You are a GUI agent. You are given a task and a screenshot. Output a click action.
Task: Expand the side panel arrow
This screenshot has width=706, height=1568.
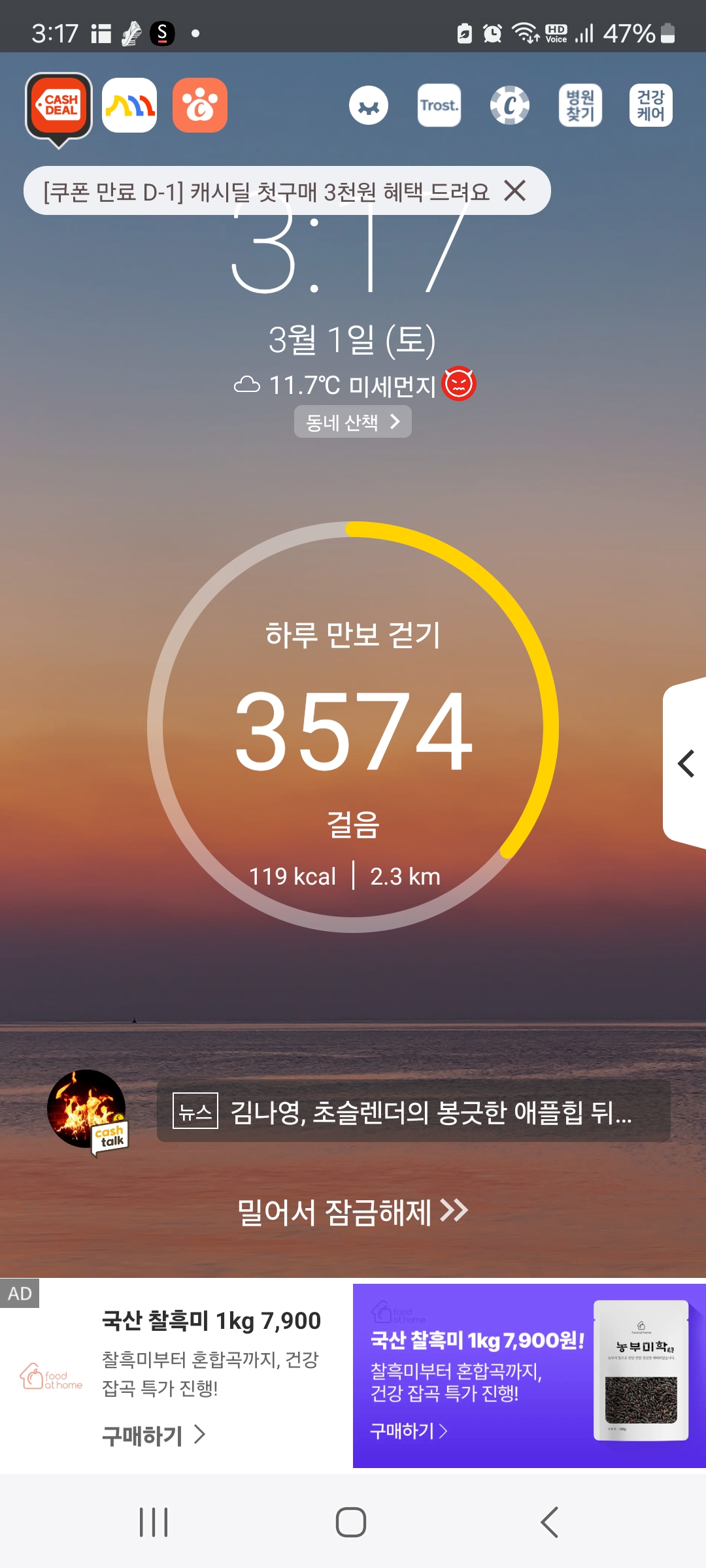[686, 764]
